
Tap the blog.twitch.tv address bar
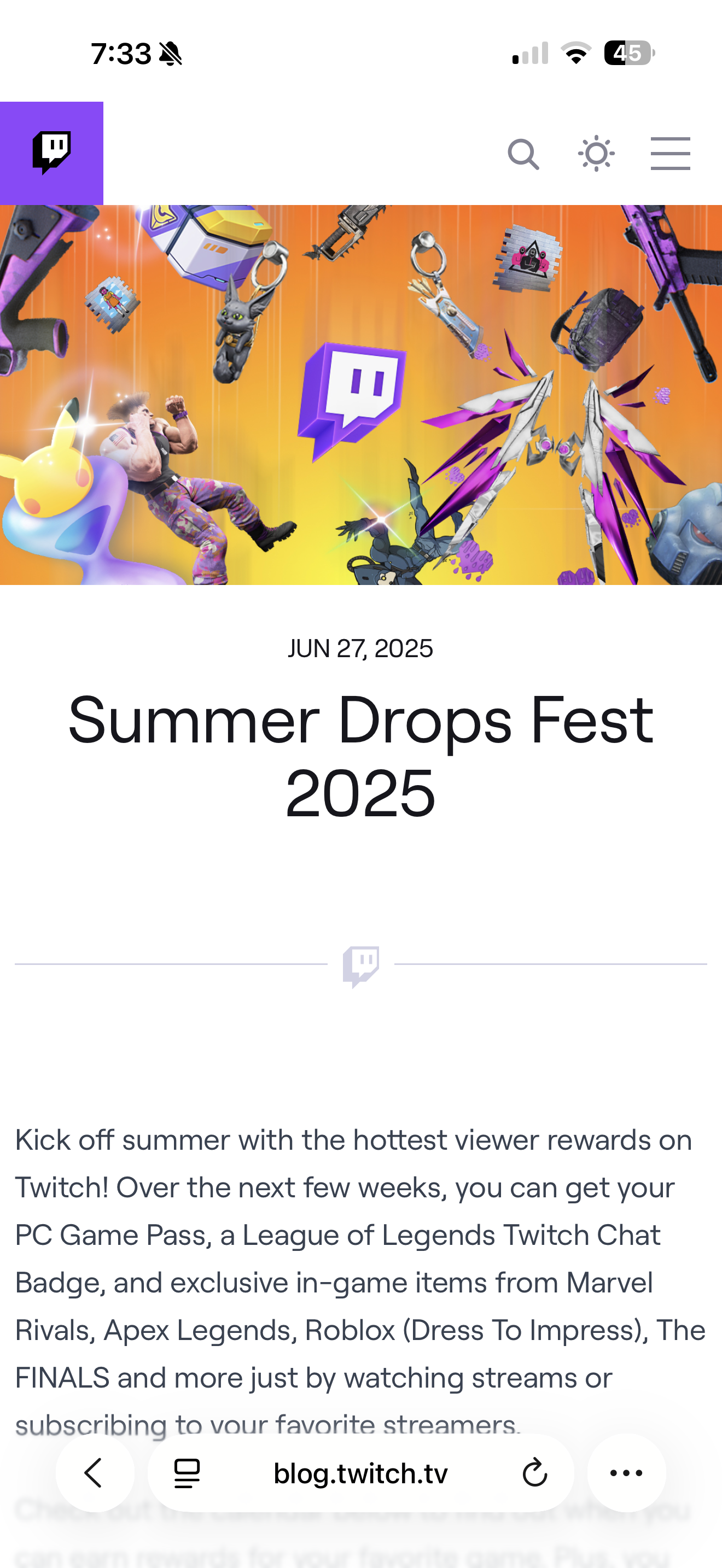click(360, 1473)
